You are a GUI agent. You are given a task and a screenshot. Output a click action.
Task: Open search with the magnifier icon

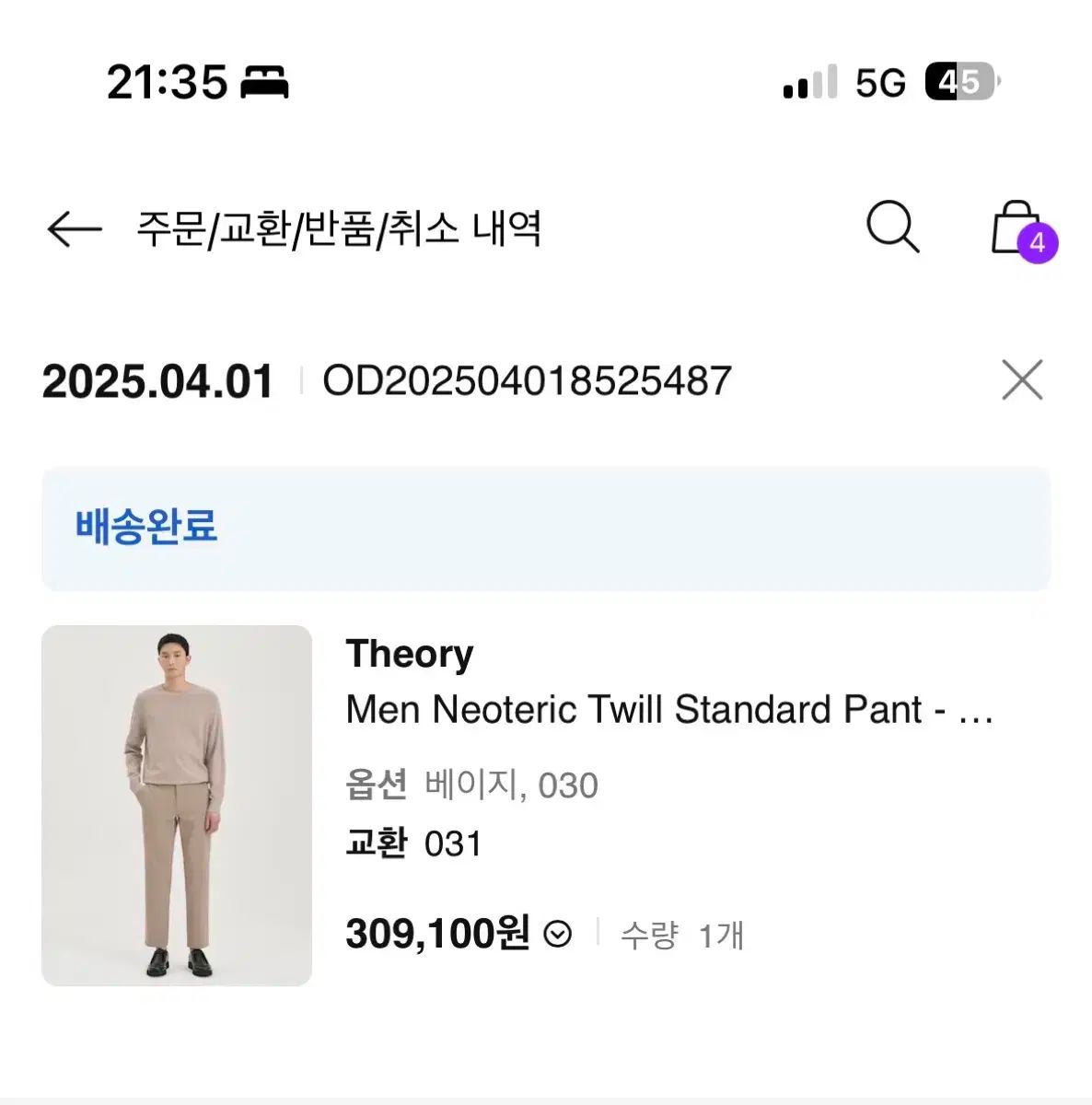click(x=892, y=227)
